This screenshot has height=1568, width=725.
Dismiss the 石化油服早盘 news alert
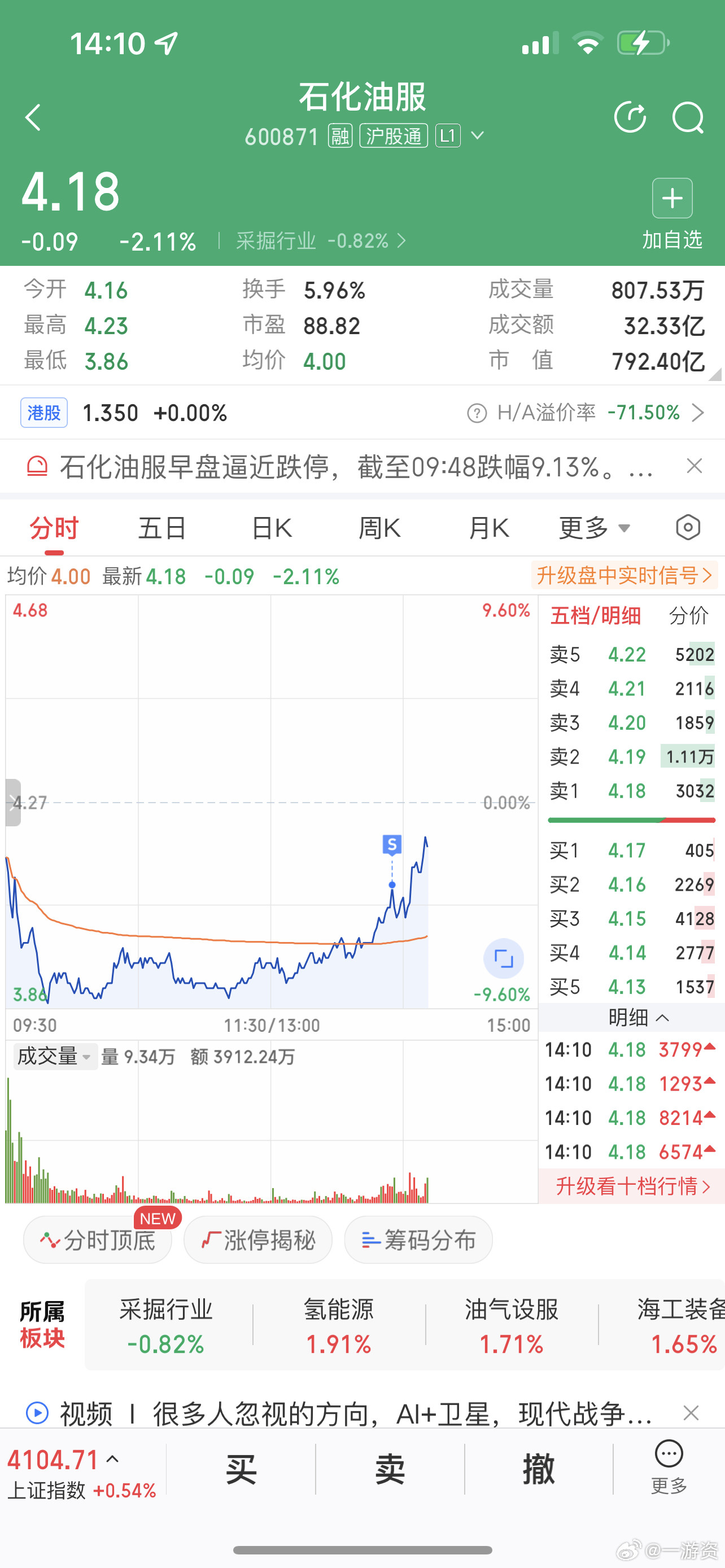point(694,466)
